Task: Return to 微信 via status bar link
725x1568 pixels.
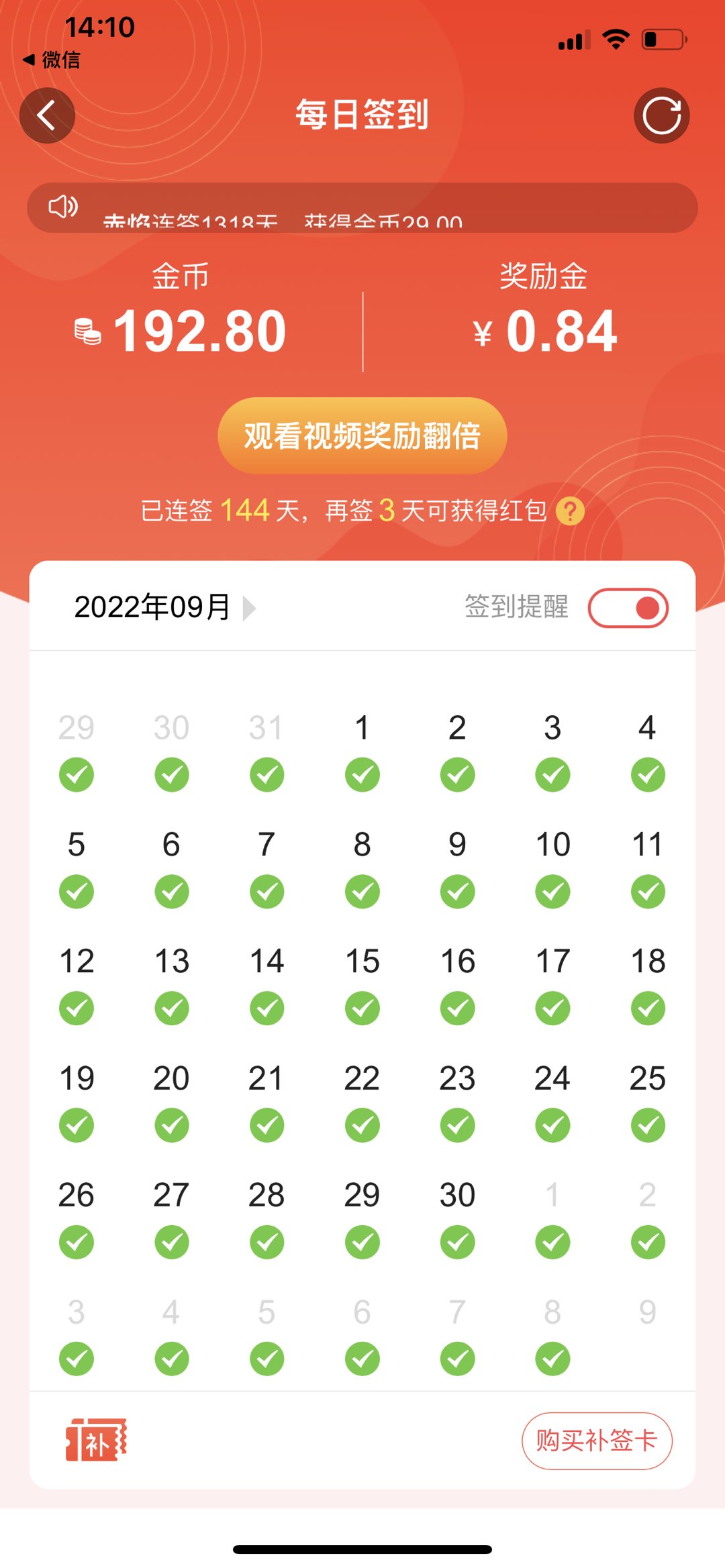Action: 52,60
